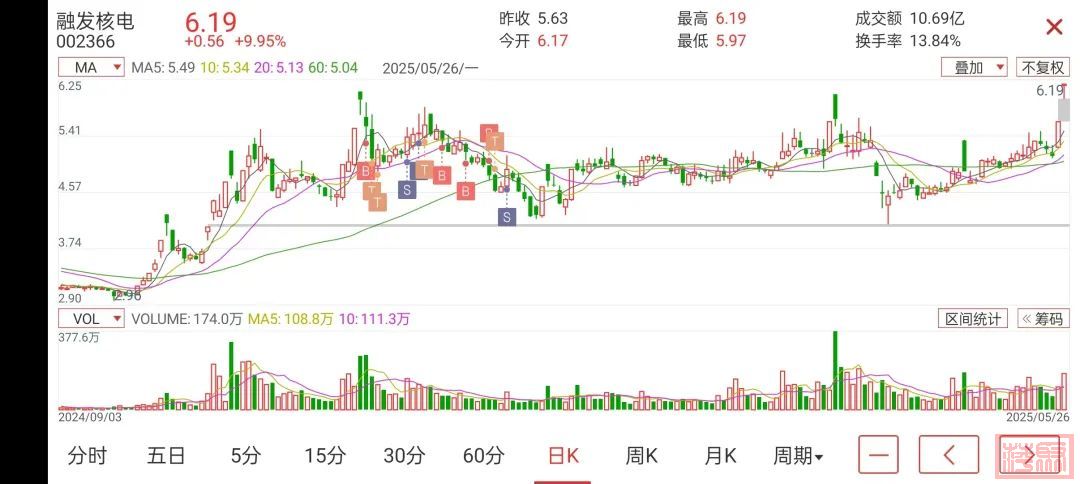Image resolution: width=1080 pixels, height=484 pixels.
Task: Switch to the 周K tab
Action: tap(641, 456)
